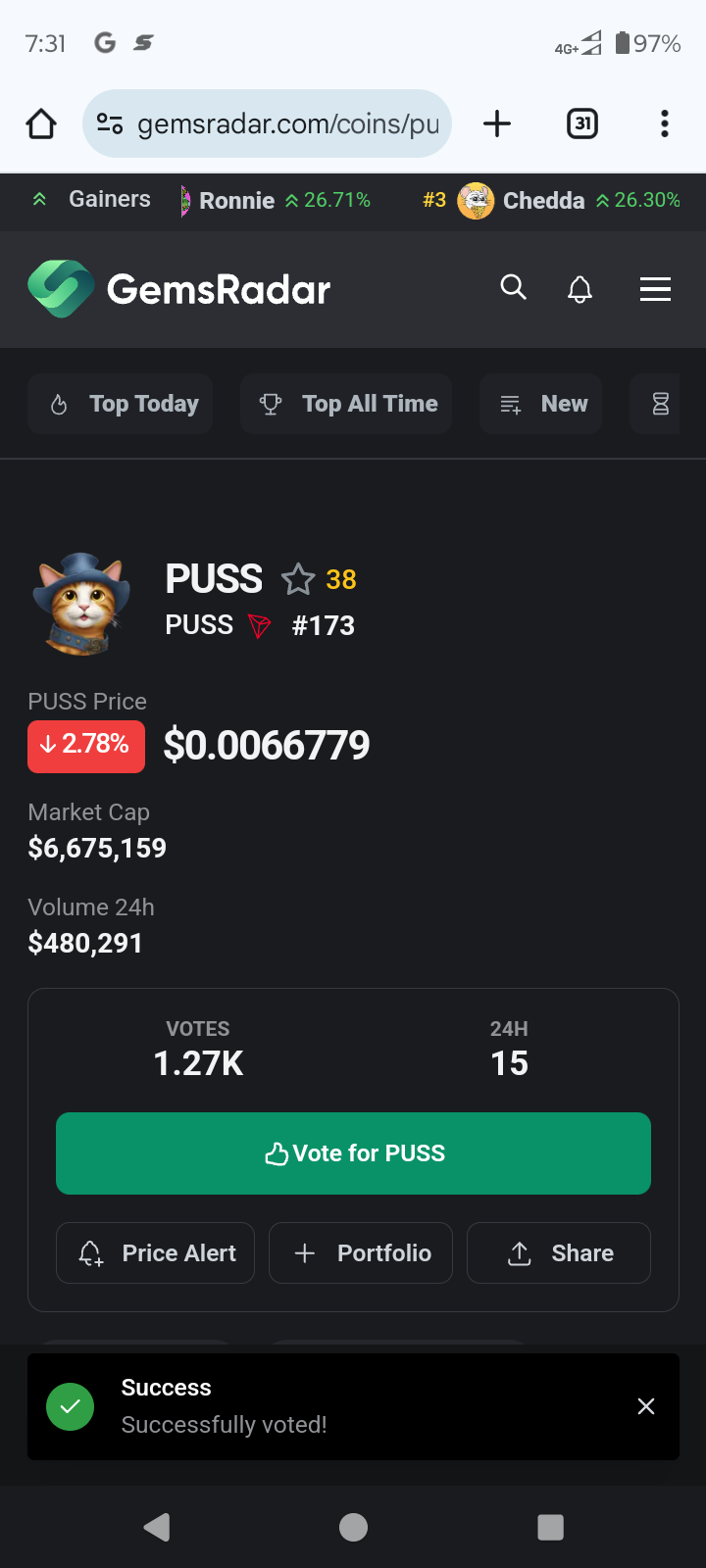Open a new browser tab
The height and width of the screenshot is (1568, 706).
497,124
